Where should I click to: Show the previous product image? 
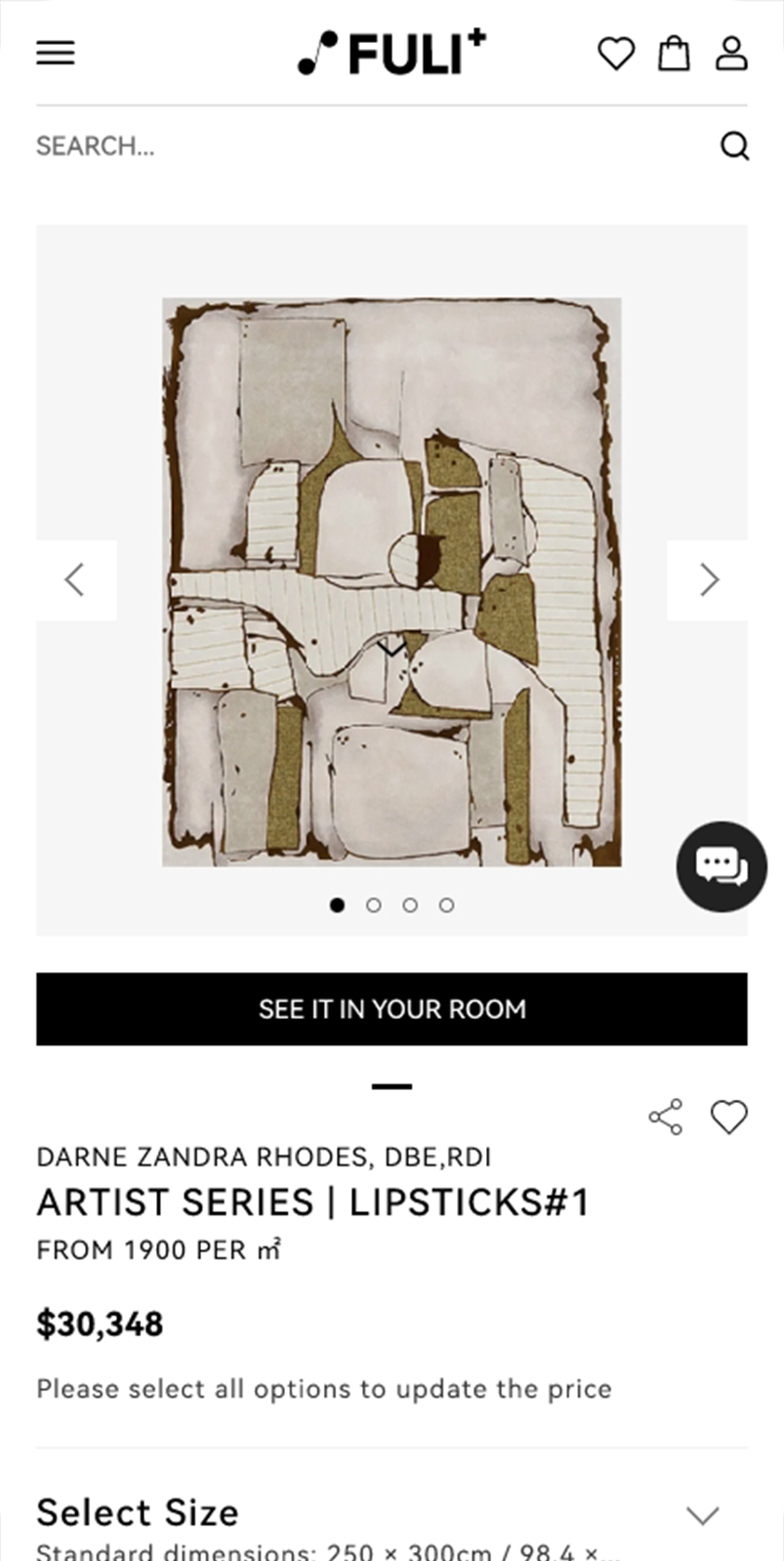coord(76,580)
